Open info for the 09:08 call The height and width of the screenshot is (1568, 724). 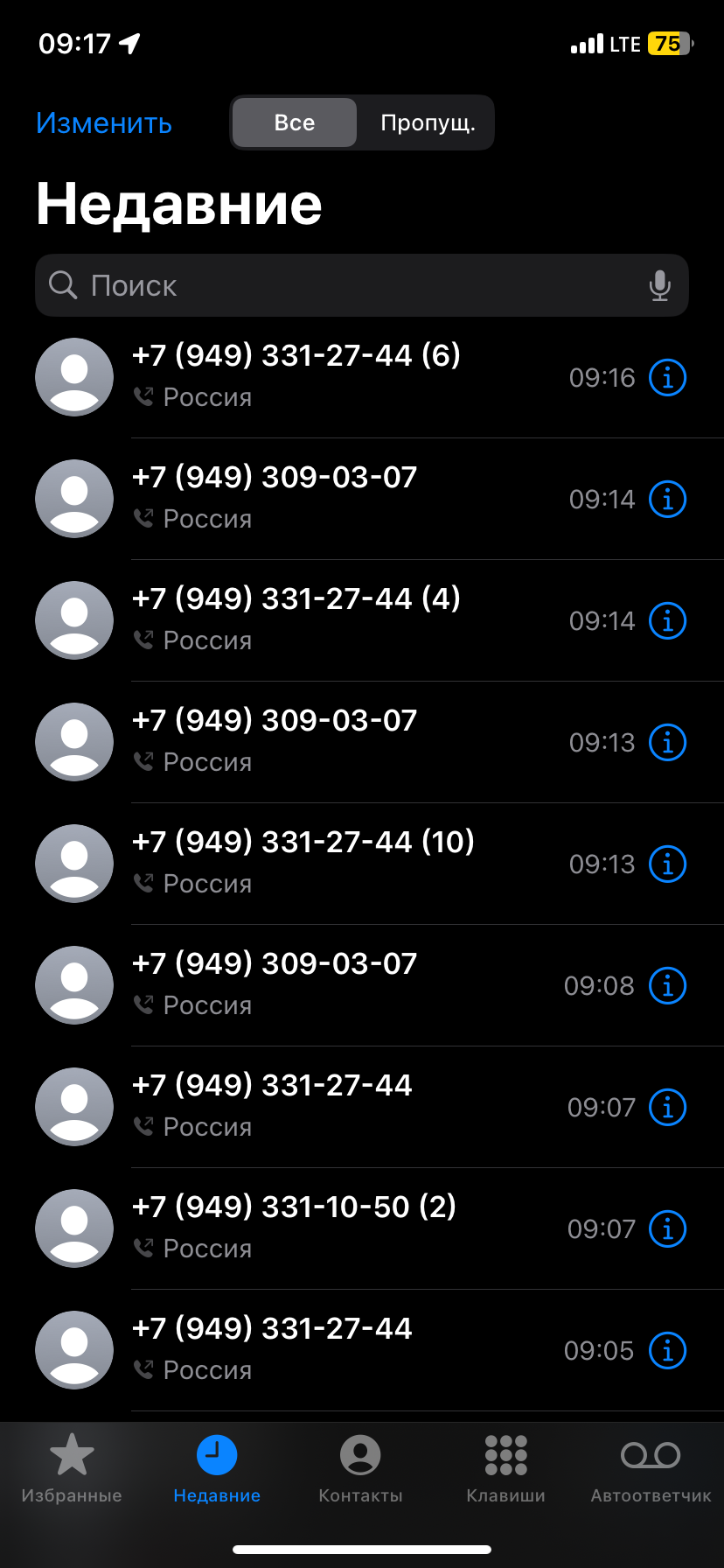point(667,986)
